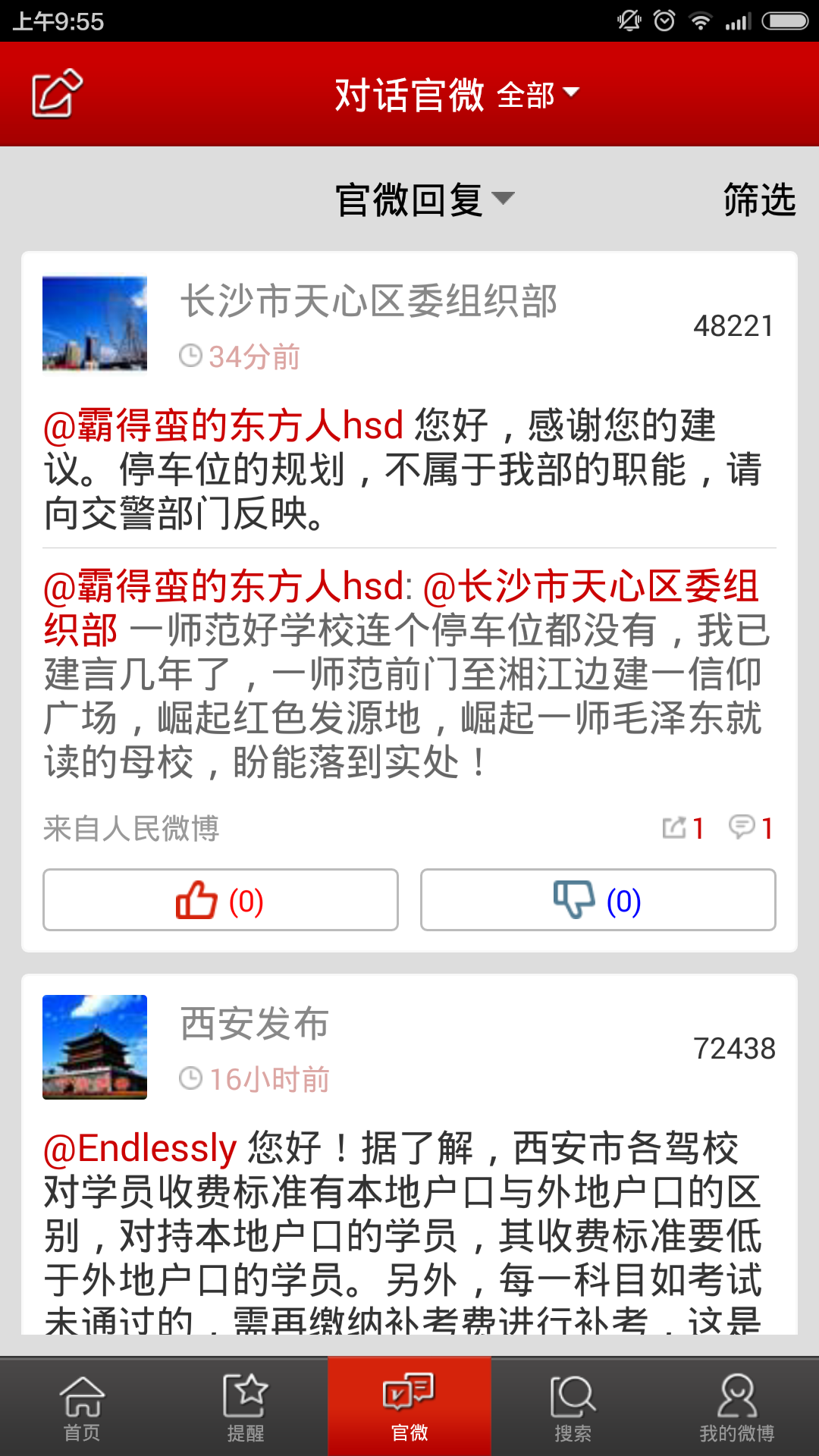Toggle thumbs down on the first post

click(x=598, y=900)
